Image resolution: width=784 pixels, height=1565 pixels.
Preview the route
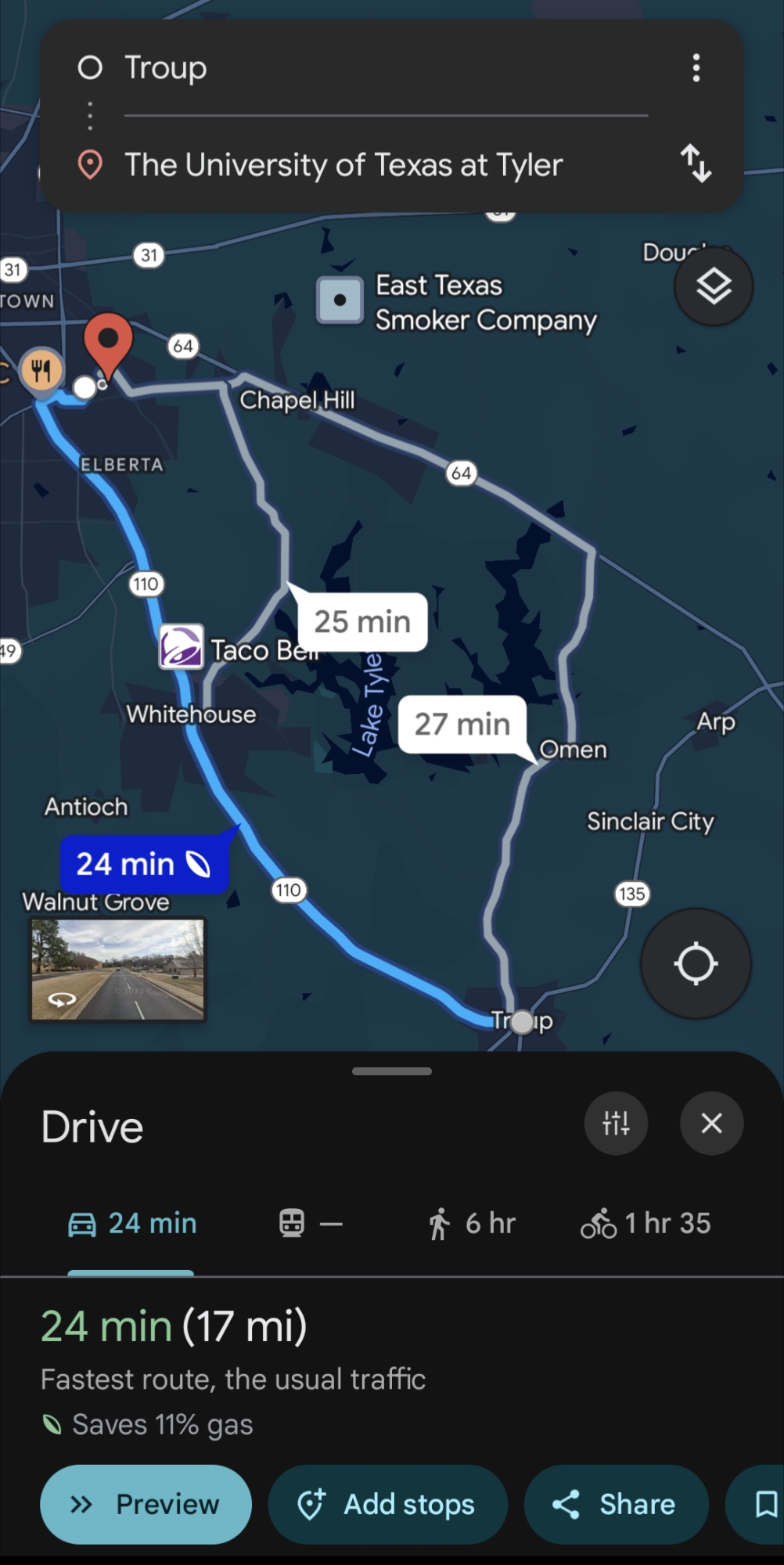[146, 1504]
